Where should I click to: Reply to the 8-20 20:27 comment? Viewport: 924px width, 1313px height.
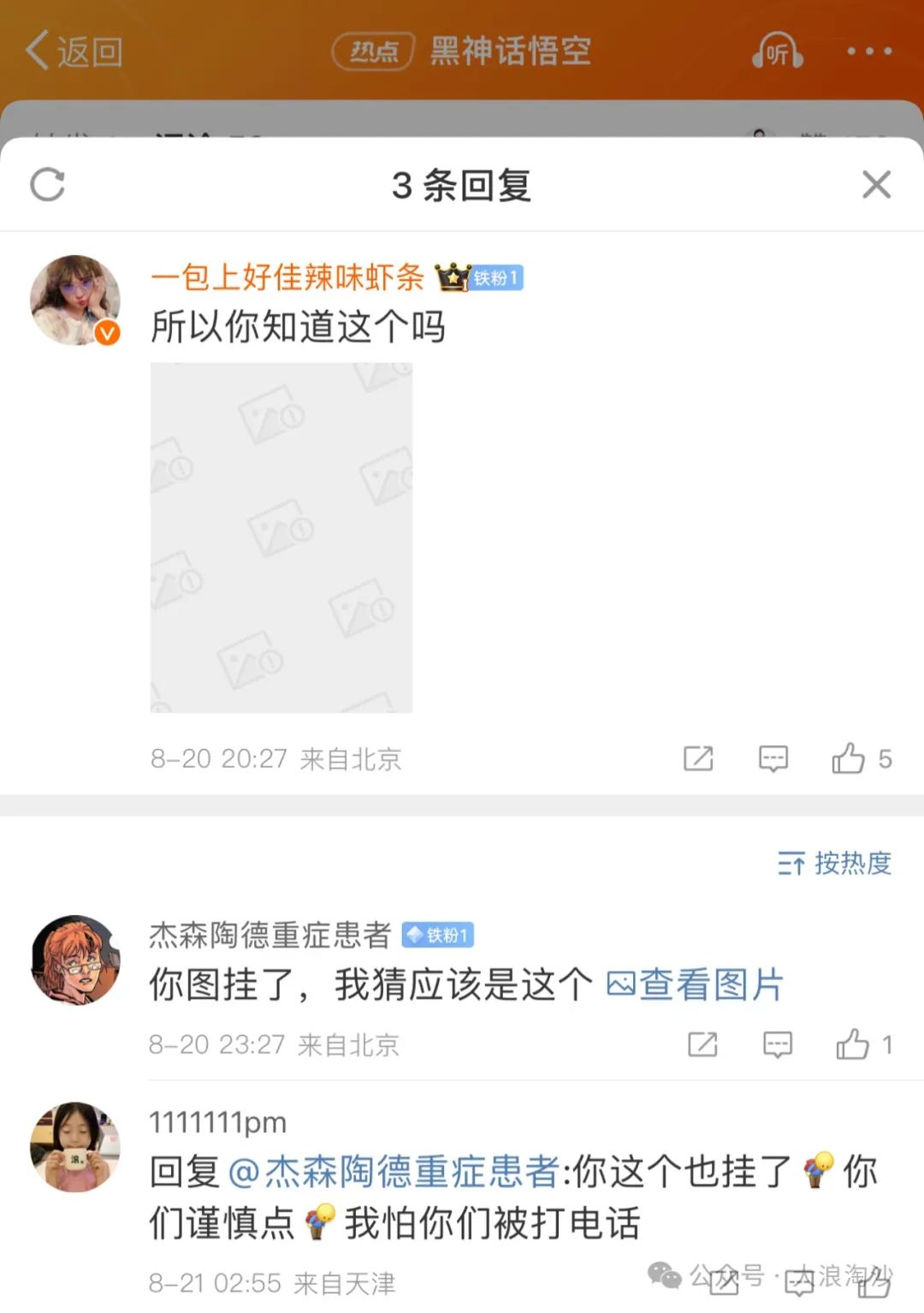click(773, 758)
